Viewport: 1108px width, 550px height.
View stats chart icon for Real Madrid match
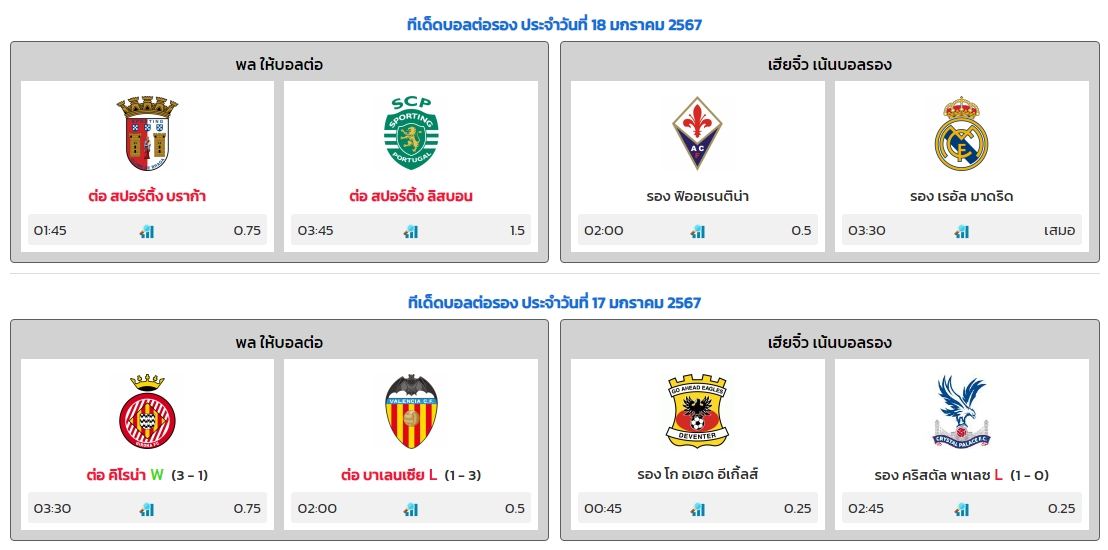click(962, 231)
